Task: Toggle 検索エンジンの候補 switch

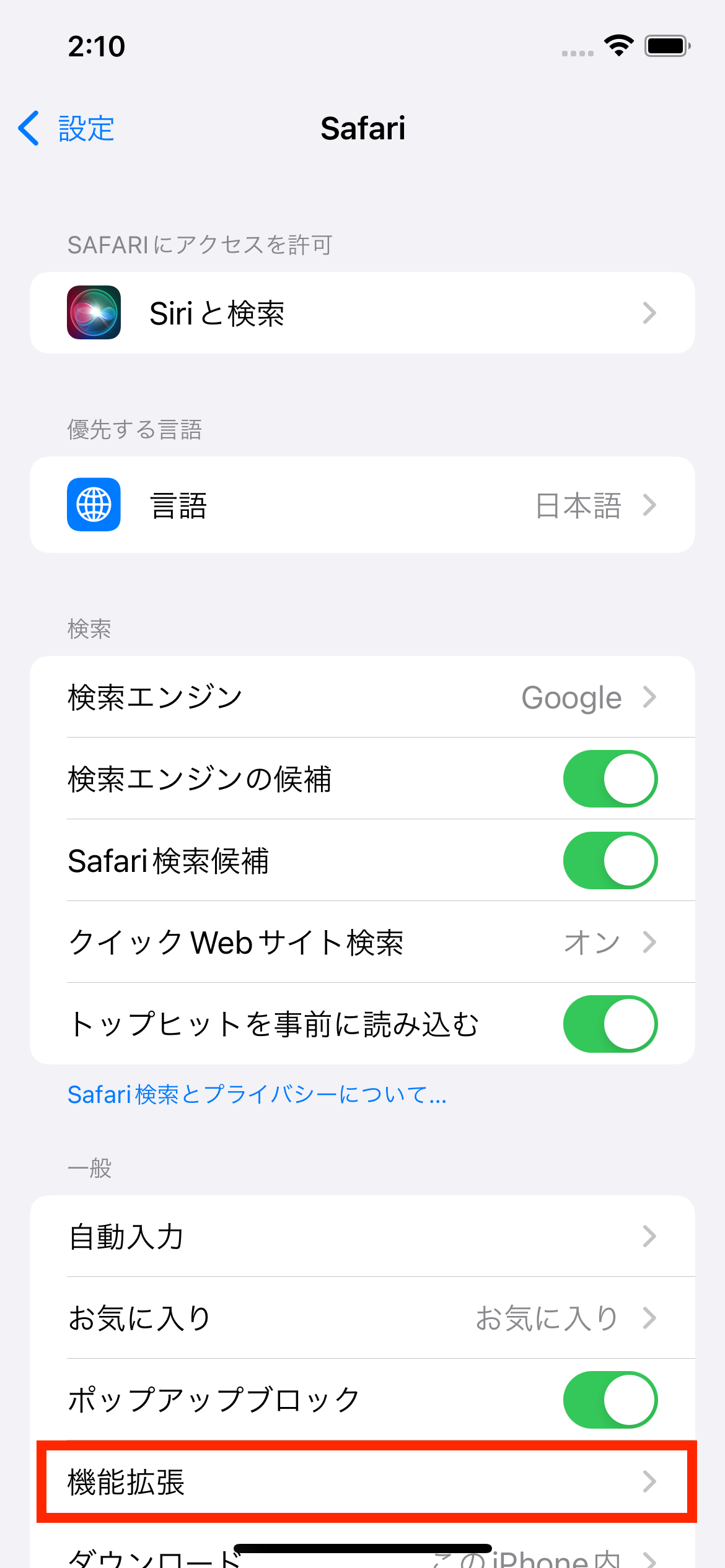Action: click(610, 778)
